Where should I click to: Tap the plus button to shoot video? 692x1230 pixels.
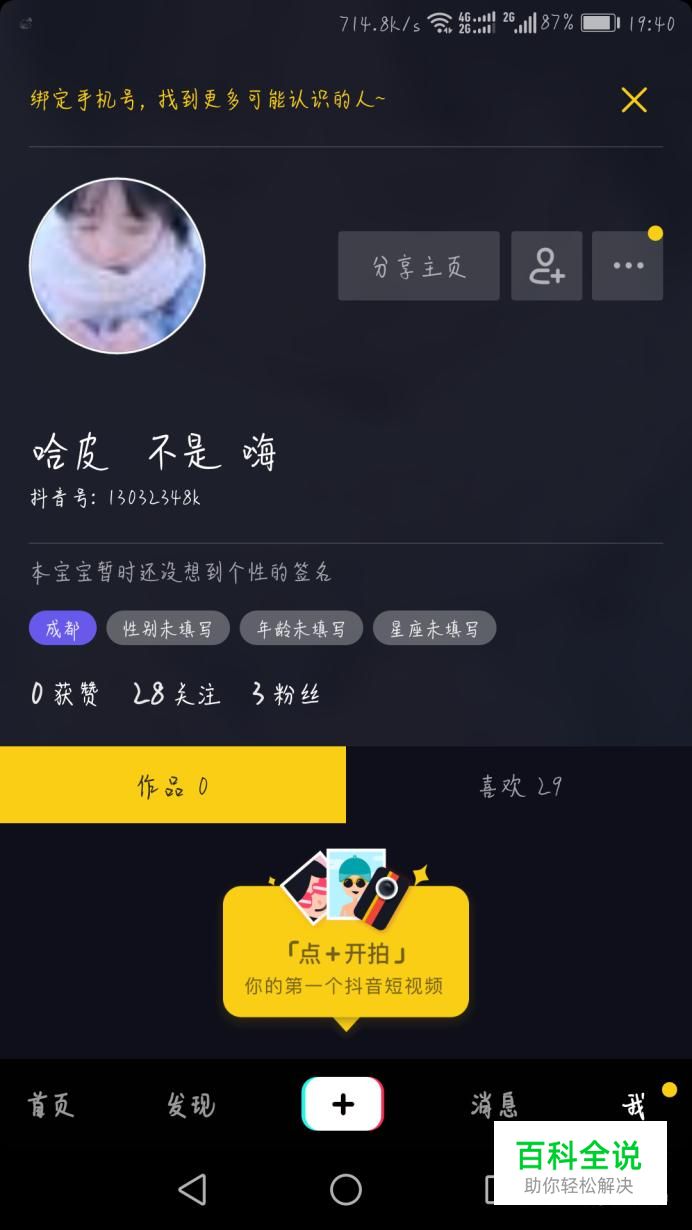(343, 1104)
